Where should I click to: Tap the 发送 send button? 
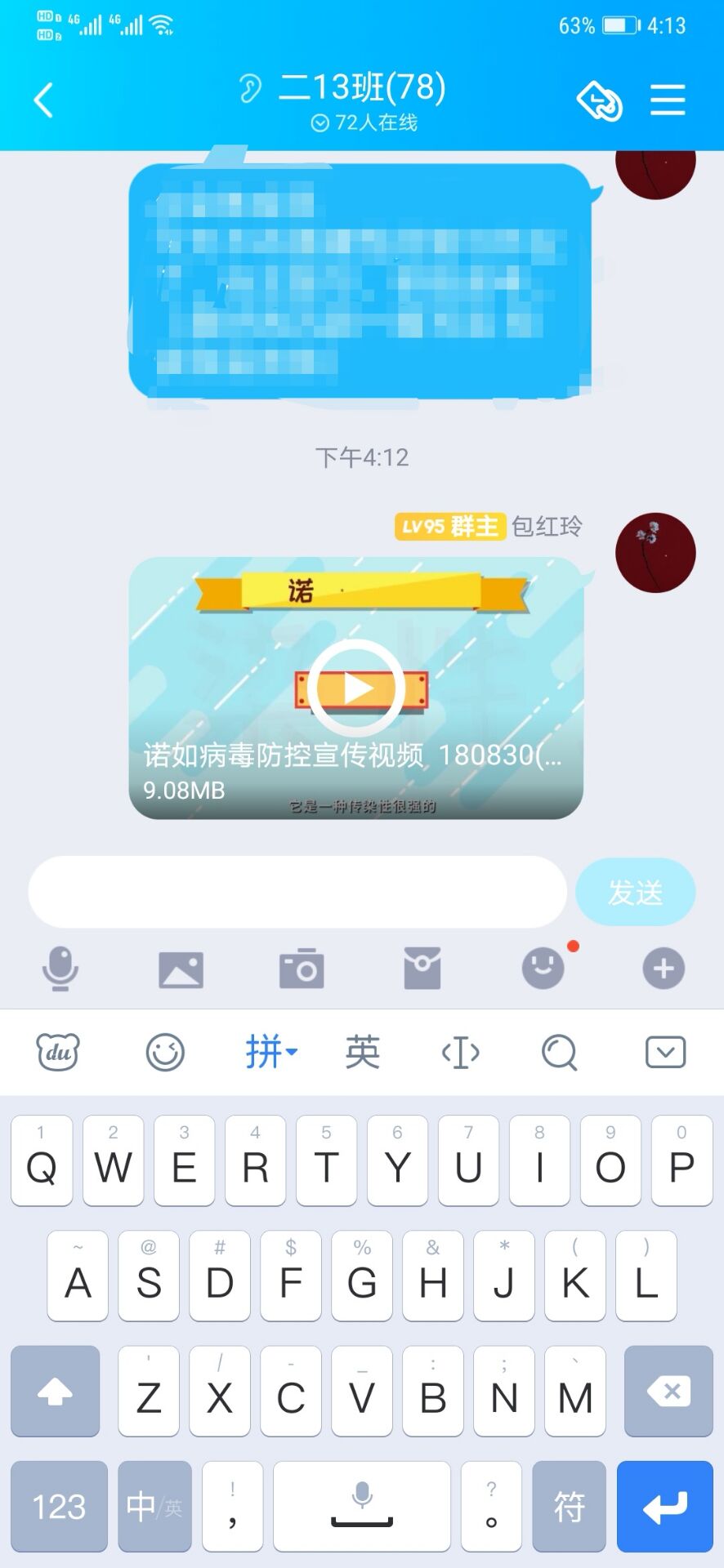pyautogui.click(x=636, y=892)
